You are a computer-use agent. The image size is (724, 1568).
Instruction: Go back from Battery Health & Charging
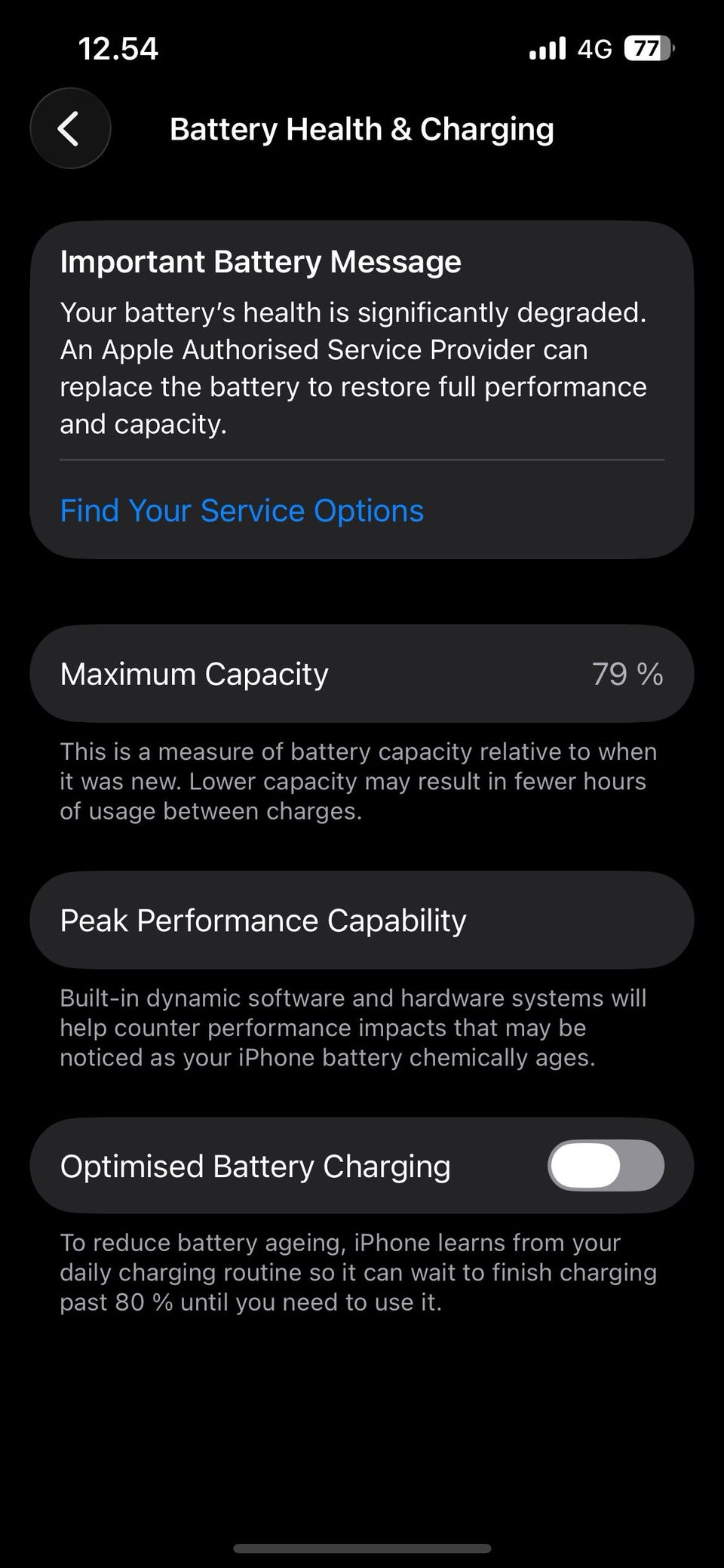click(70, 129)
